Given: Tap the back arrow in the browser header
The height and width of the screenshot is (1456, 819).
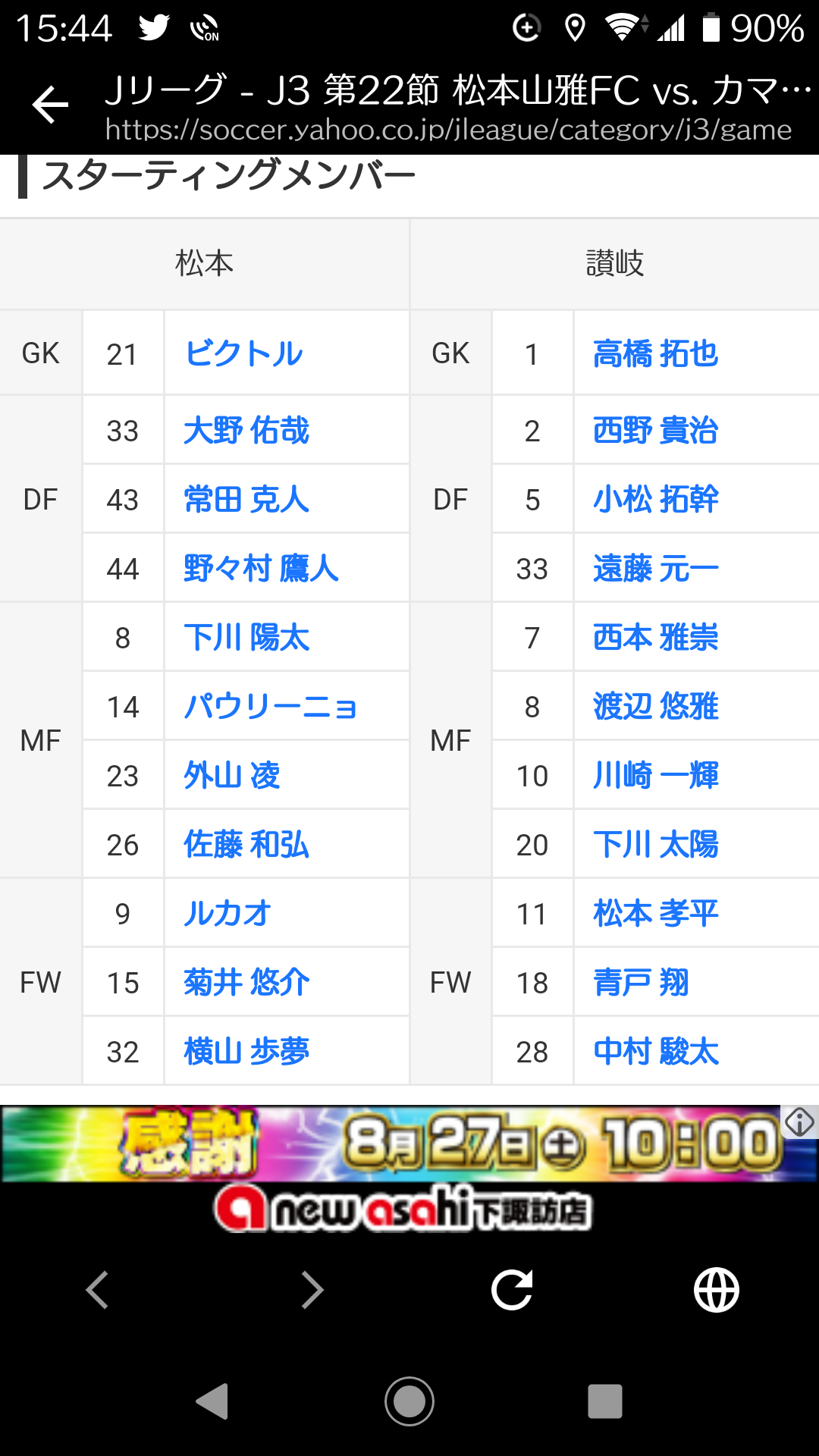Looking at the screenshot, I should point(51,105).
